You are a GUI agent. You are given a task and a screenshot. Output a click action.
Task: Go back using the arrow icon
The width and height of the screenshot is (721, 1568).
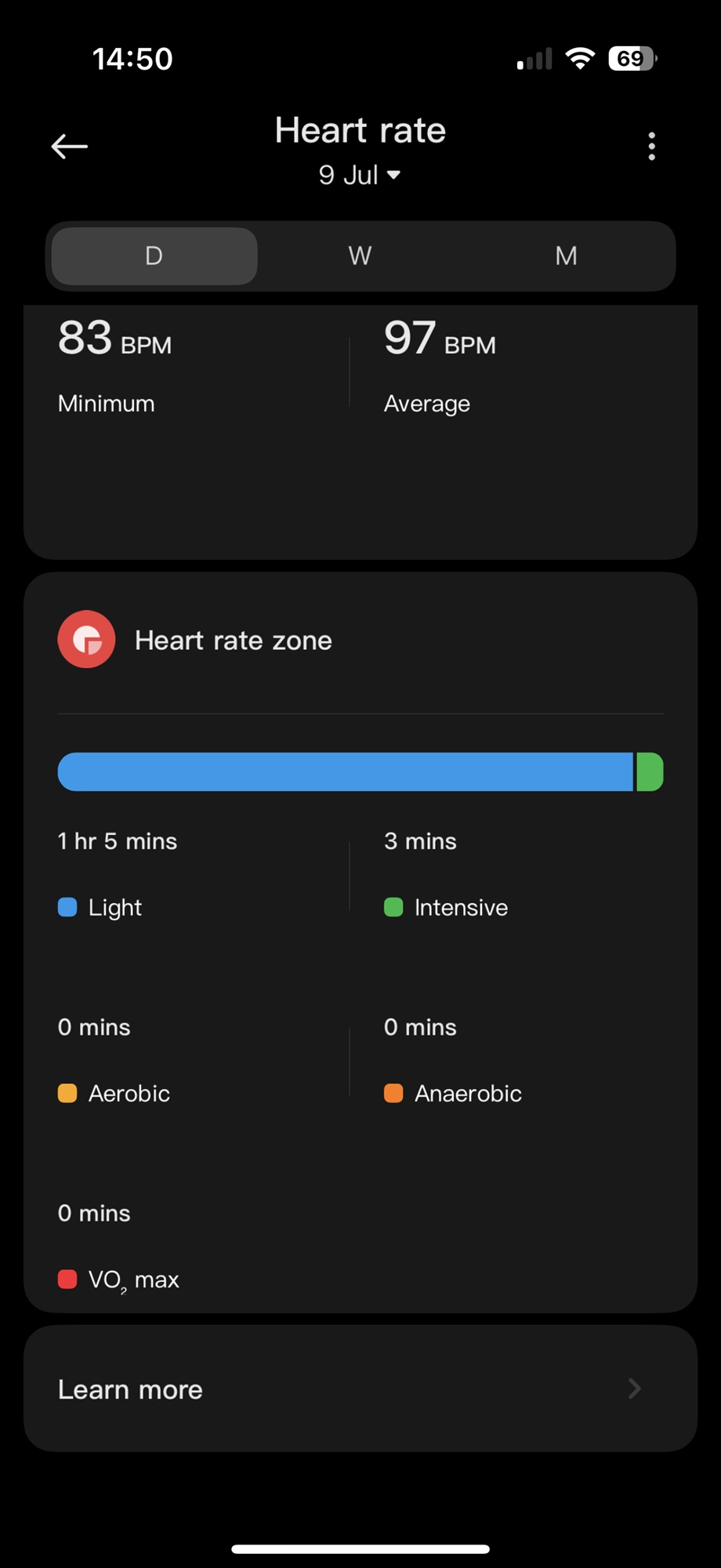point(69,146)
